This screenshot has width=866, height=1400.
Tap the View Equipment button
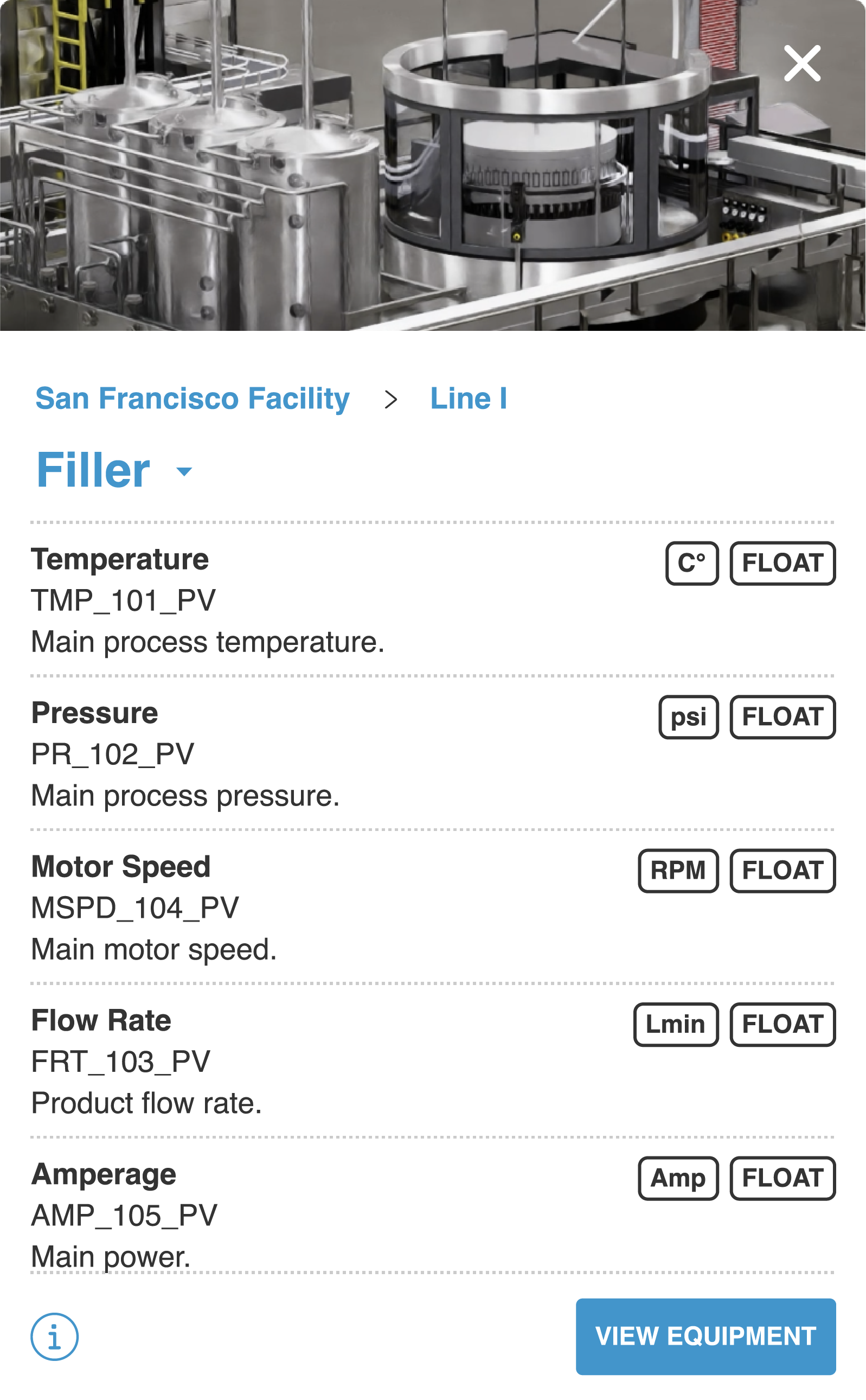[705, 1337]
